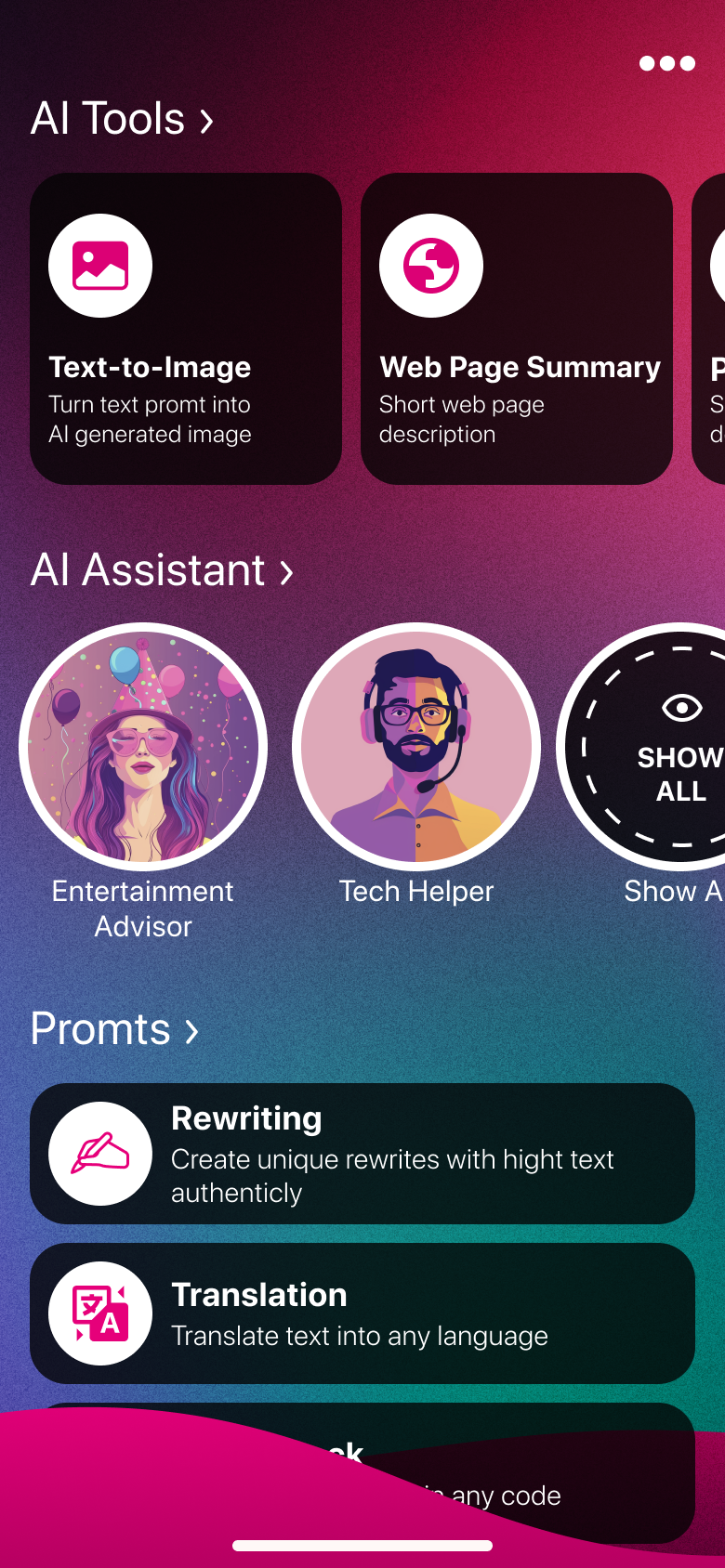Open the Translation prompt

362,1313
